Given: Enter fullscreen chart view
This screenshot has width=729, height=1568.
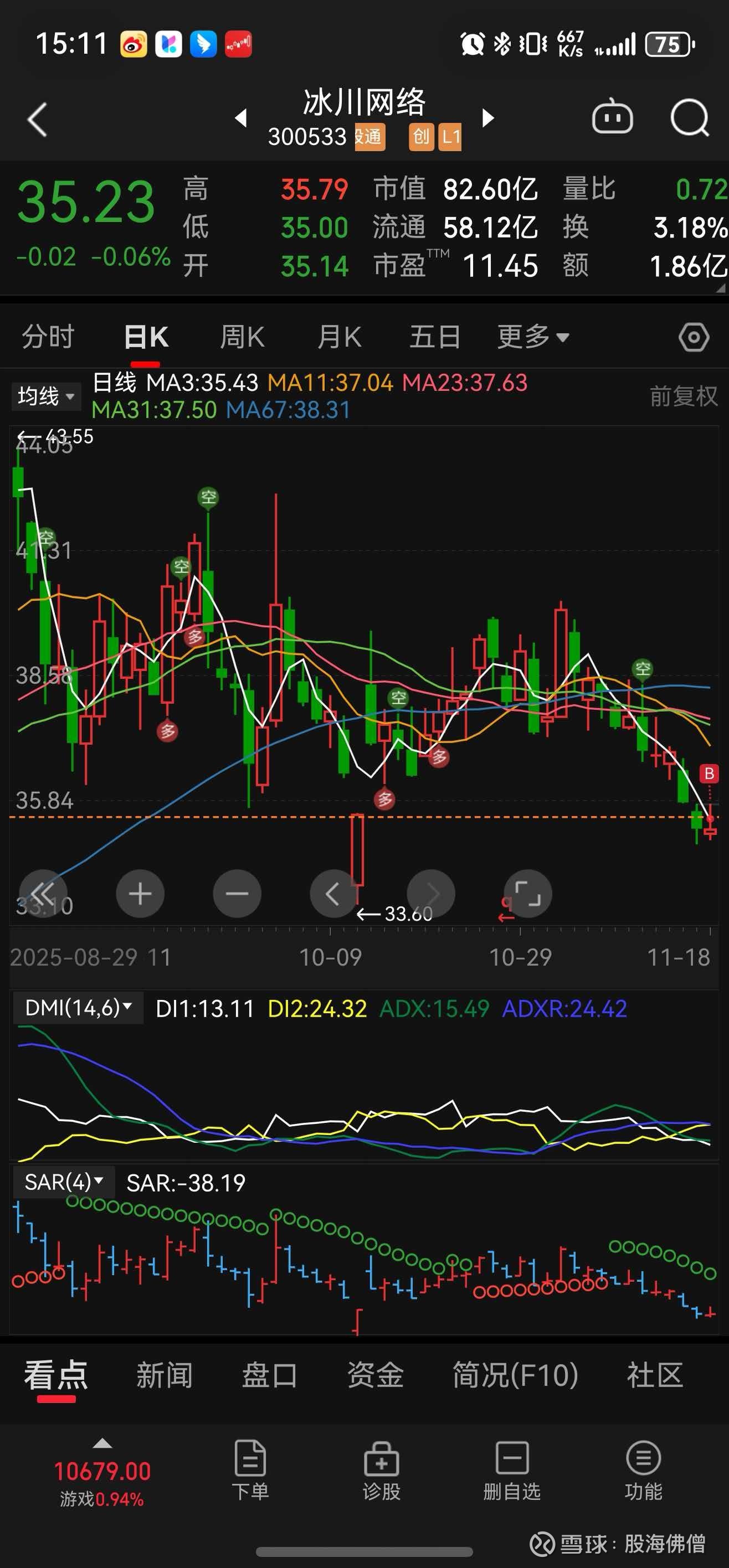Looking at the screenshot, I should [x=527, y=894].
